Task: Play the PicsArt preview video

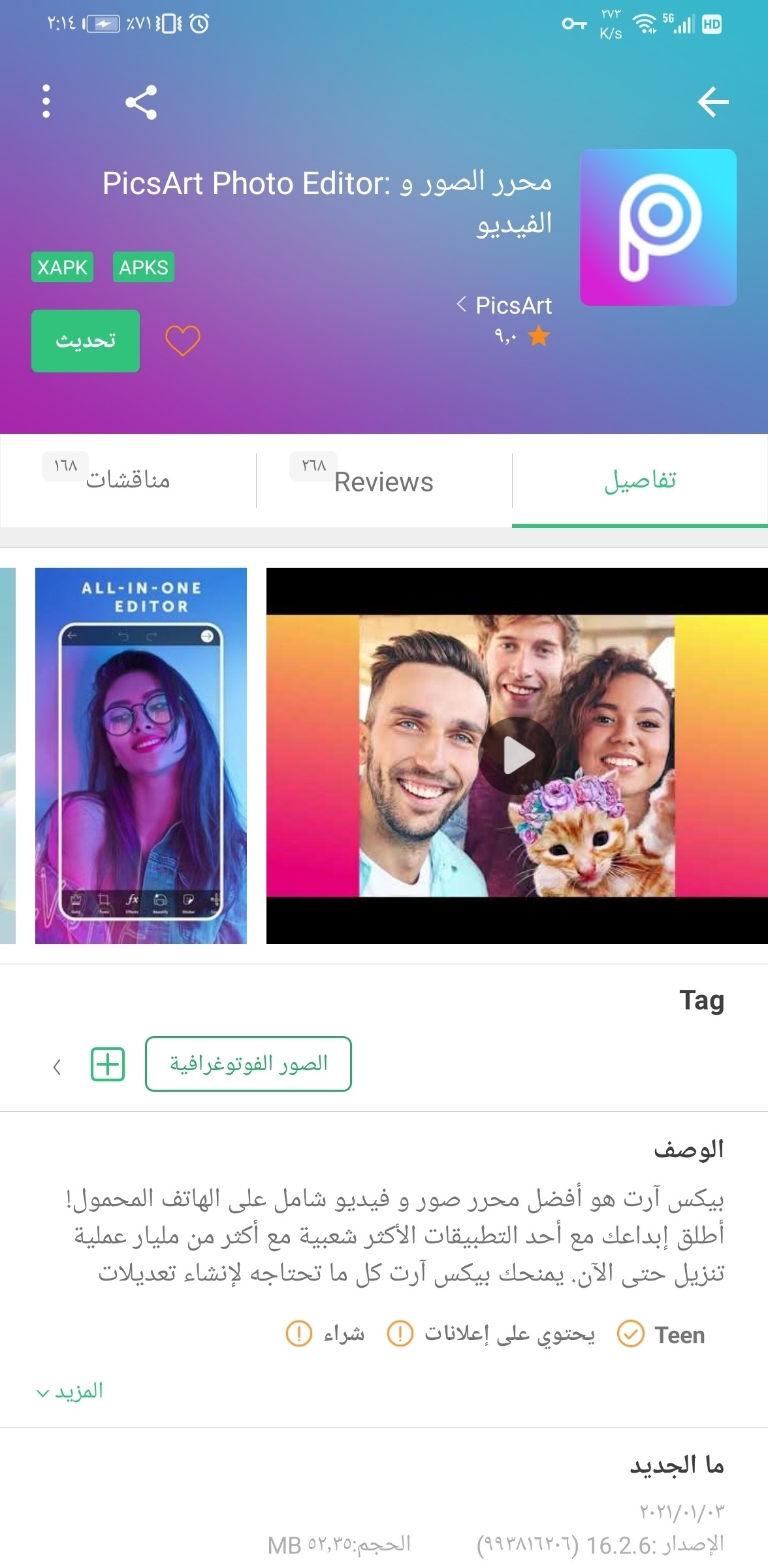Action: pyautogui.click(x=517, y=756)
